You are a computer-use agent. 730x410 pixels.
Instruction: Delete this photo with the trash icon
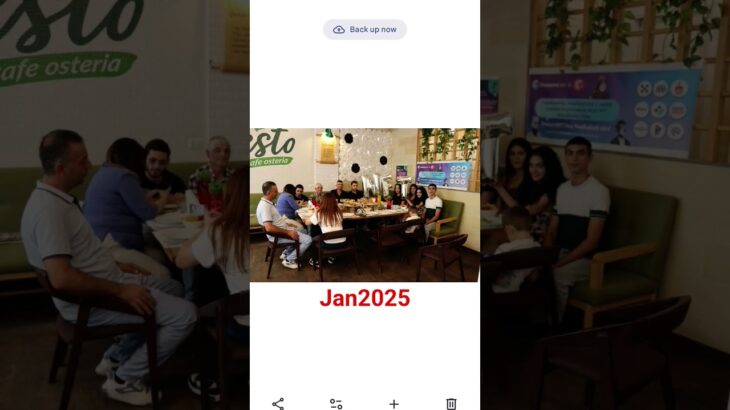coord(451,403)
